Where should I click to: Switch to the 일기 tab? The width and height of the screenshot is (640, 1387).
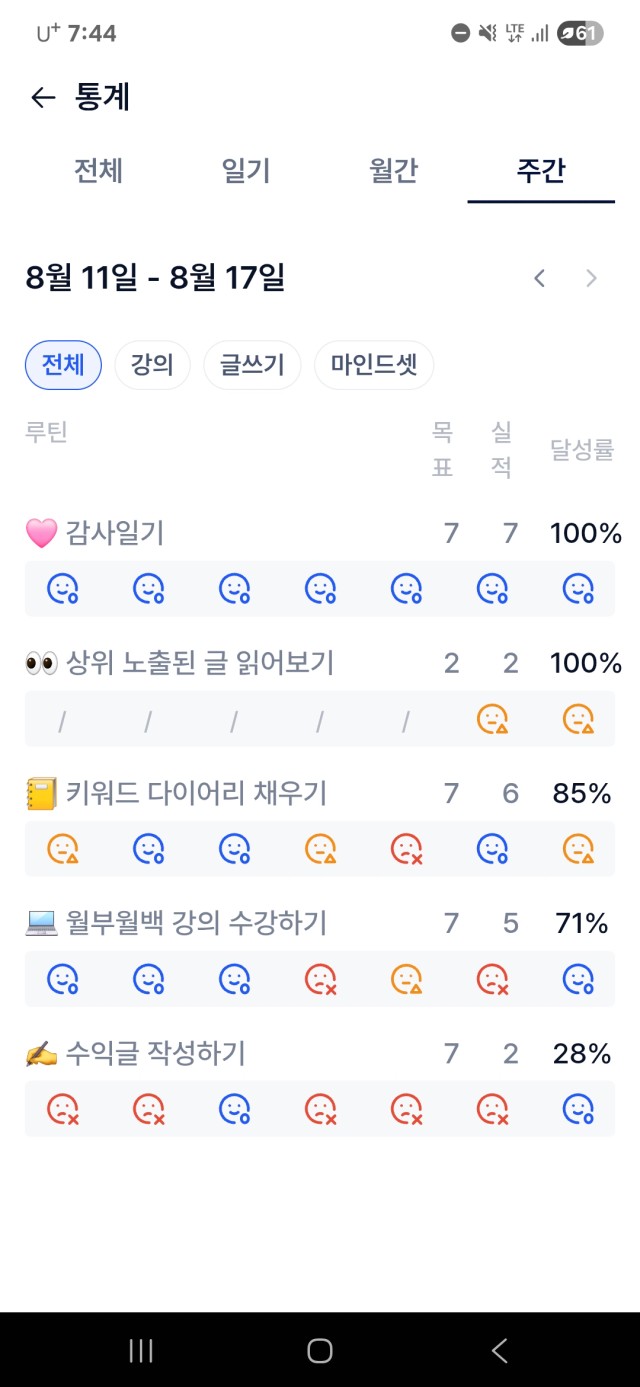coord(246,171)
